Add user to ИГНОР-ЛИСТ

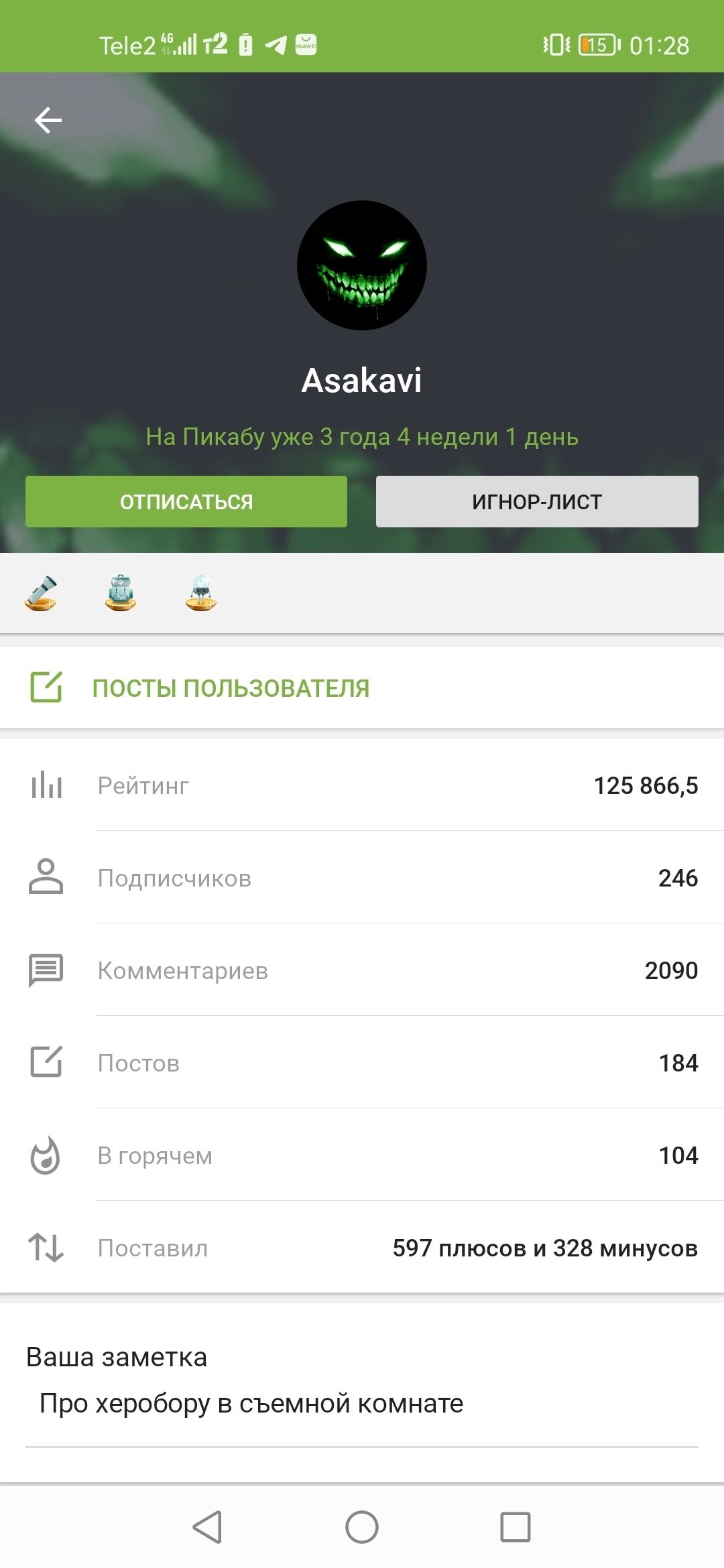(x=537, y=502)
